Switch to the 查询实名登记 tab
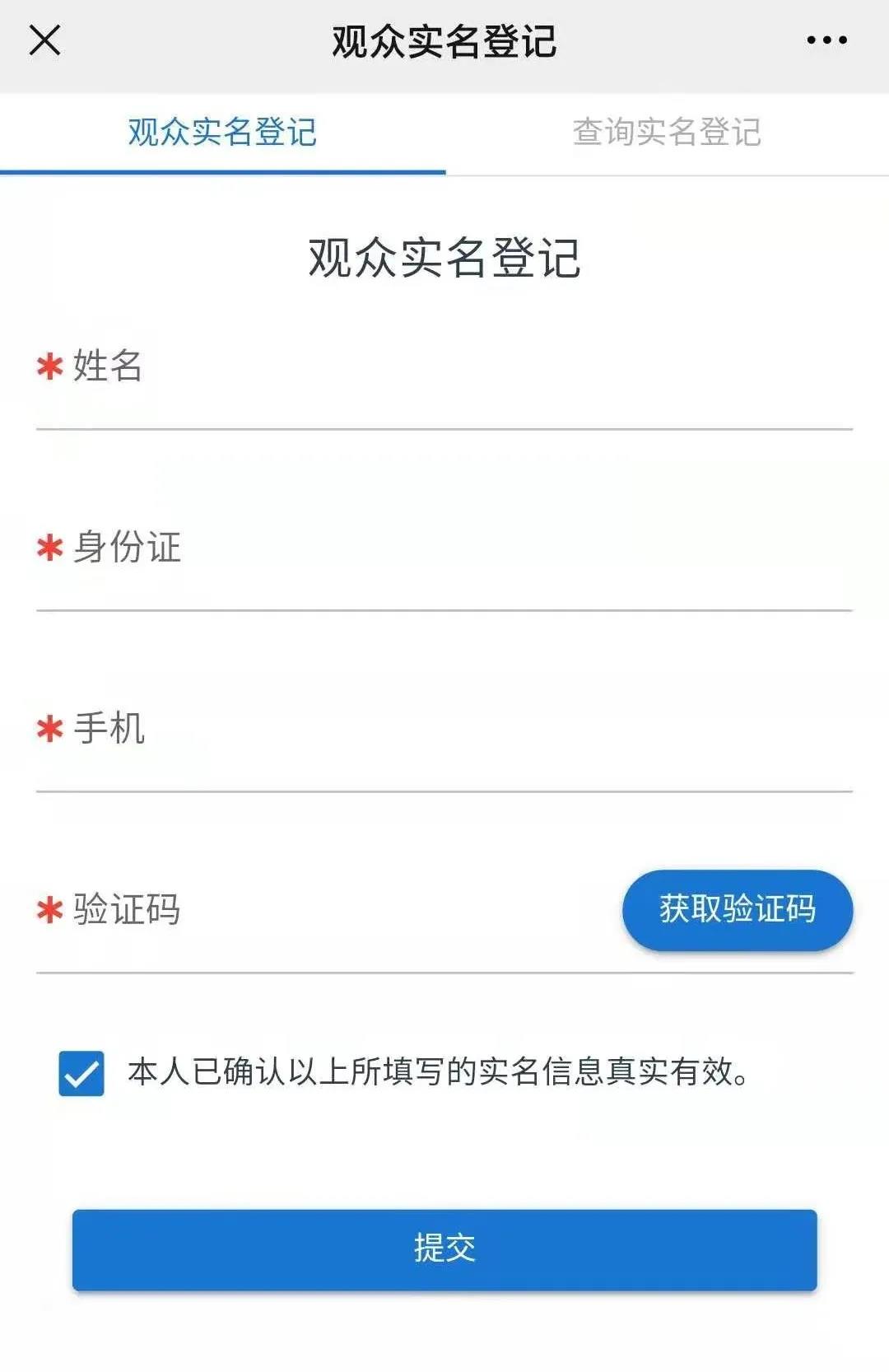This screenshot has width=889, height=1372. click(x=667, y=133)
